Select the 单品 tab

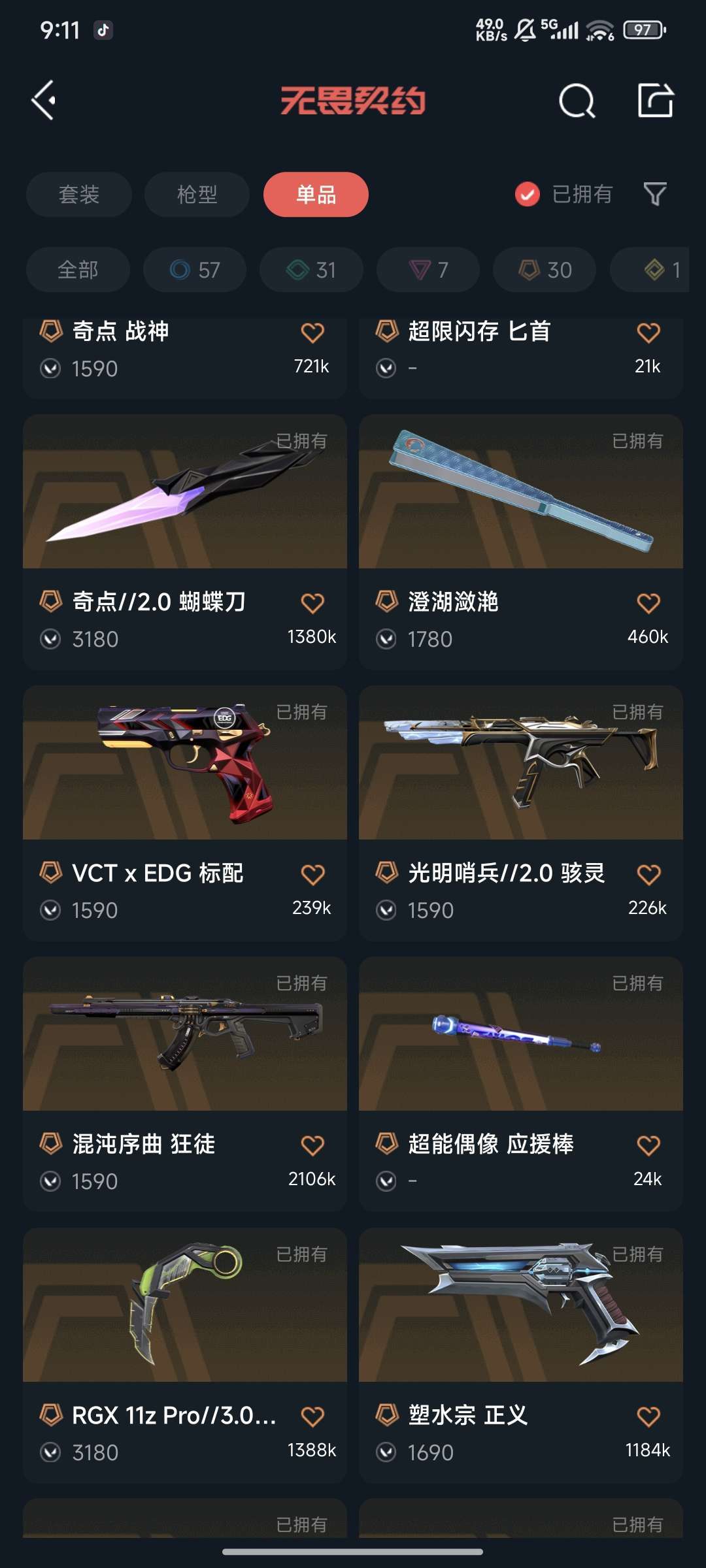[316, 194]
